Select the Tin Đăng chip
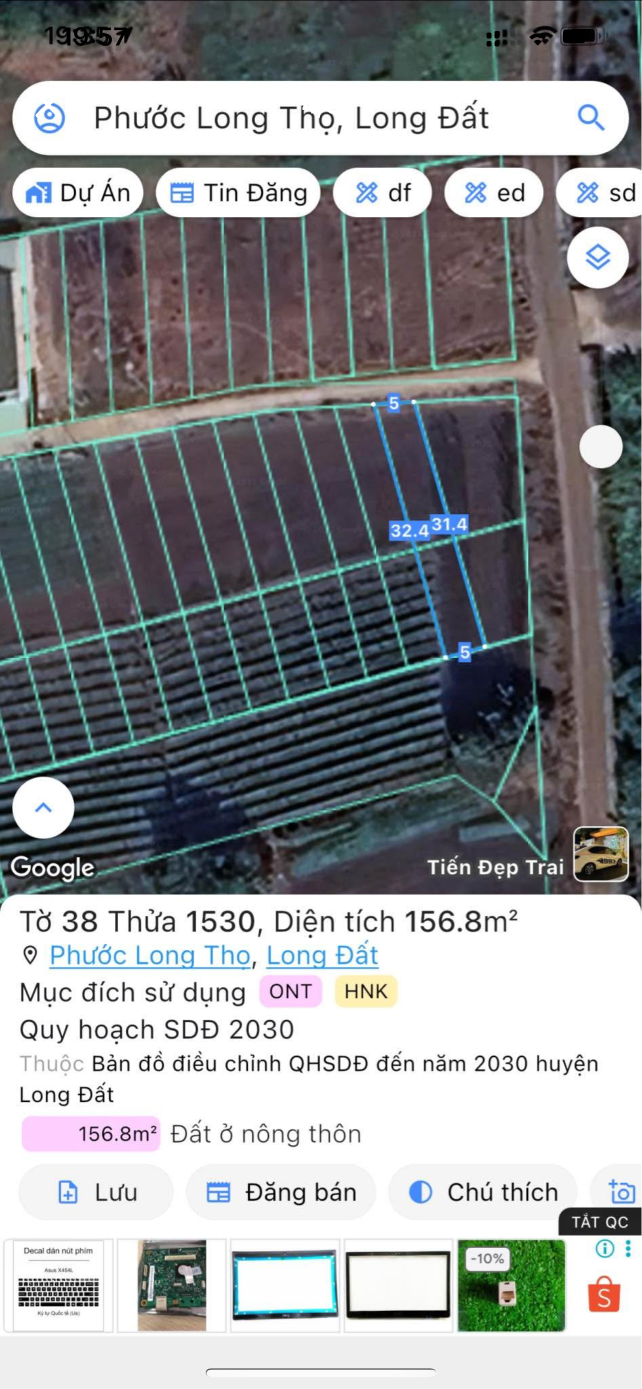 pos(238,193)
